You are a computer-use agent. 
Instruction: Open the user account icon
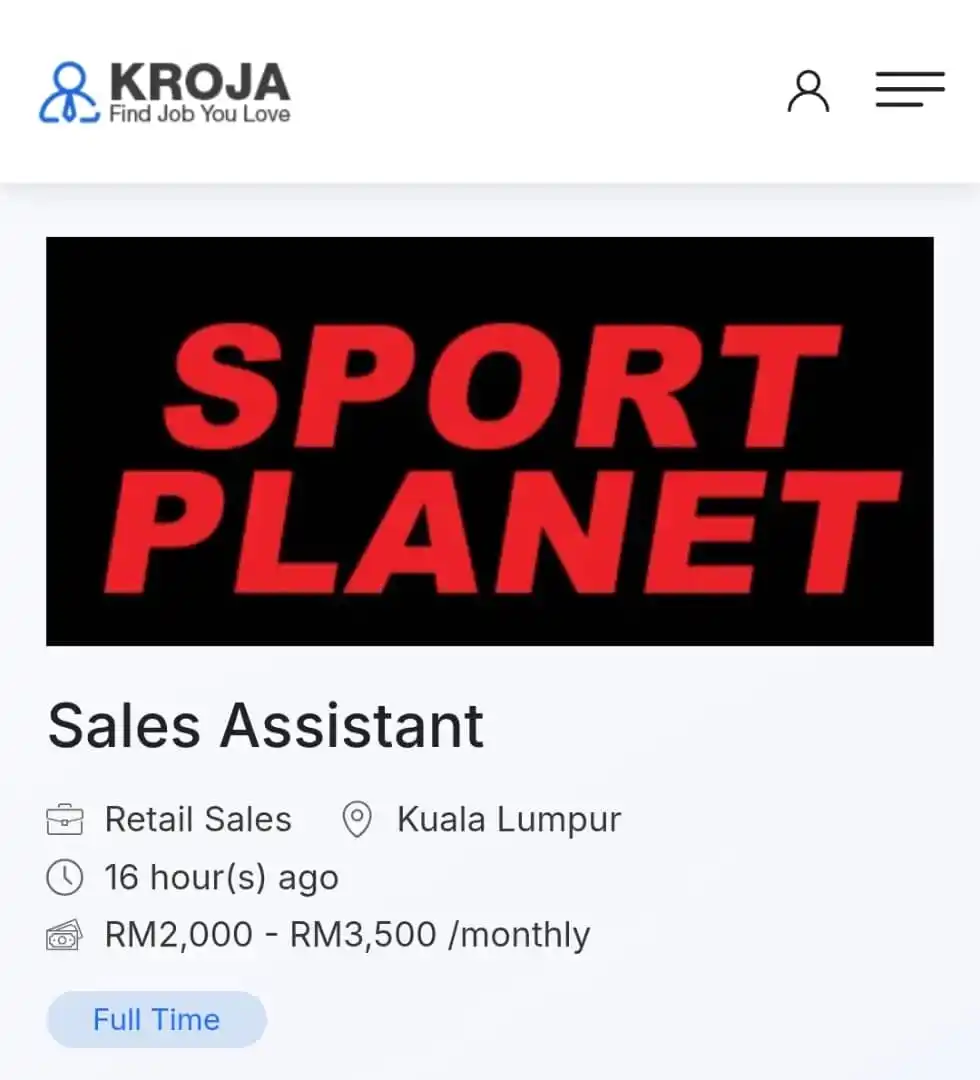(808, 92)
